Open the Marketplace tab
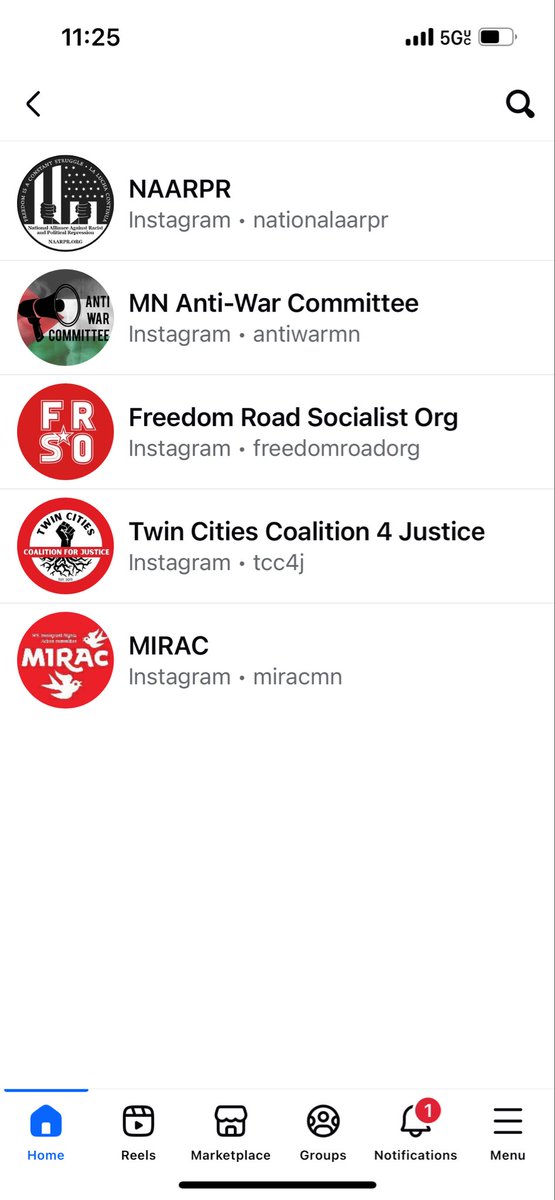Screen dimensions: 555x1200 click(x=231, y=1133)
